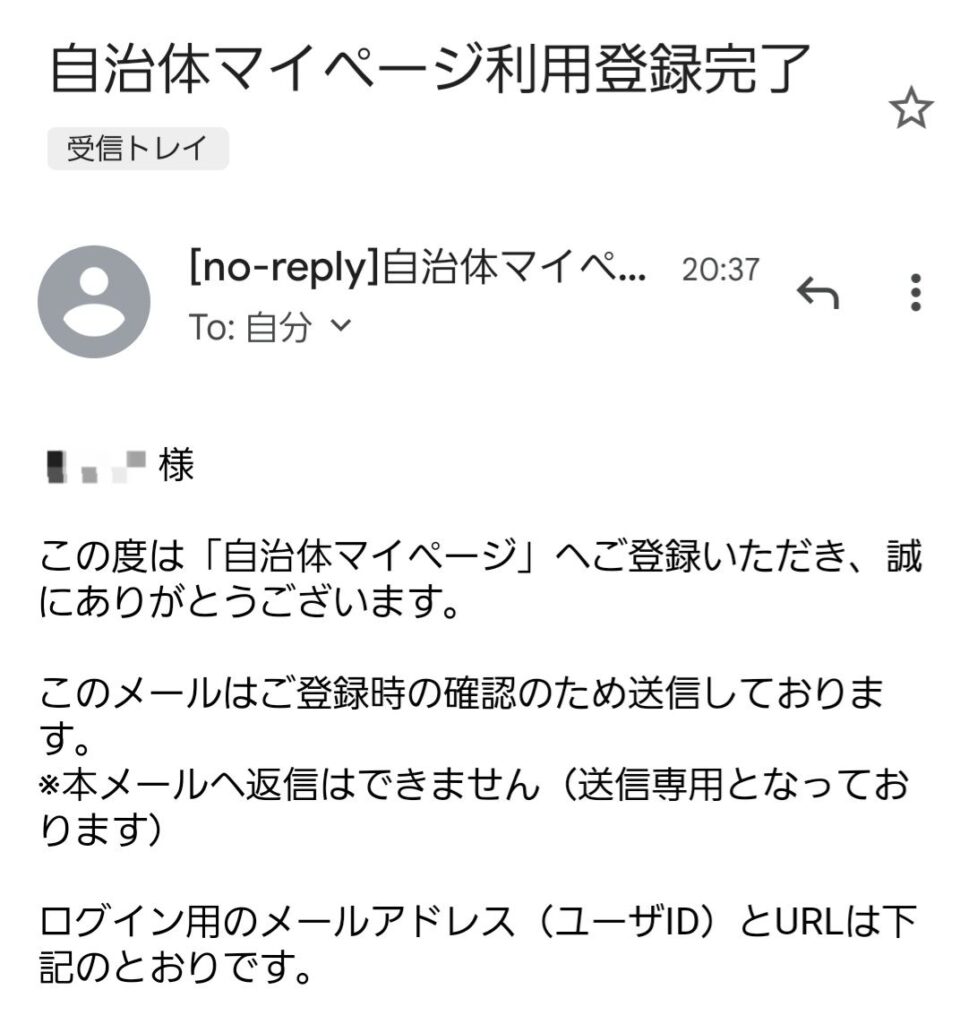Viewport: 960px width, 1024px height.
Task: Tap the 受信トレイ label chip
Action: [138, 149]
